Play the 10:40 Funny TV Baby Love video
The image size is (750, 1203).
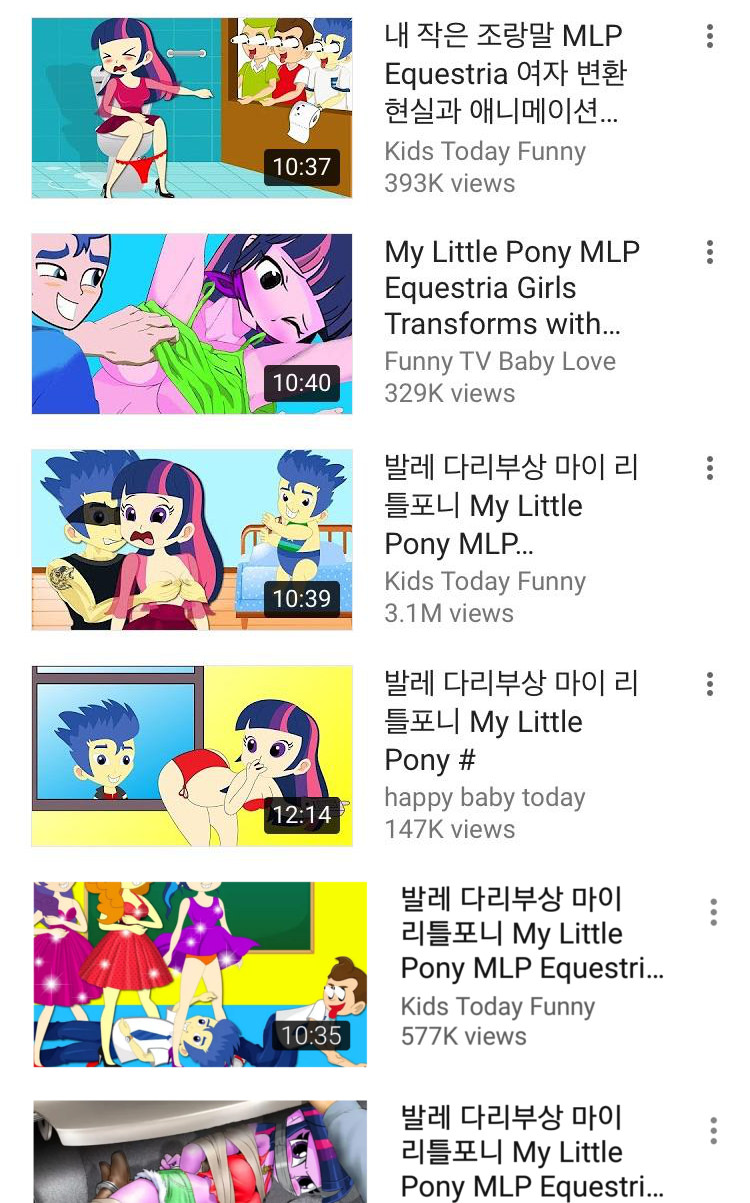pos(191,324)
